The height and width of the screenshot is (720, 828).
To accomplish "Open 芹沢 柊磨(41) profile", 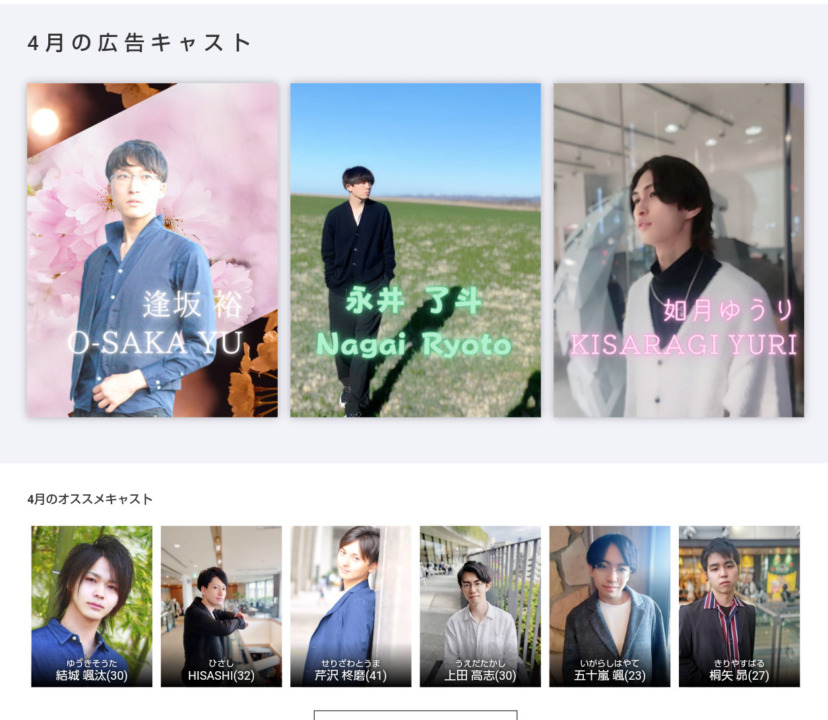I will point(350,606).
